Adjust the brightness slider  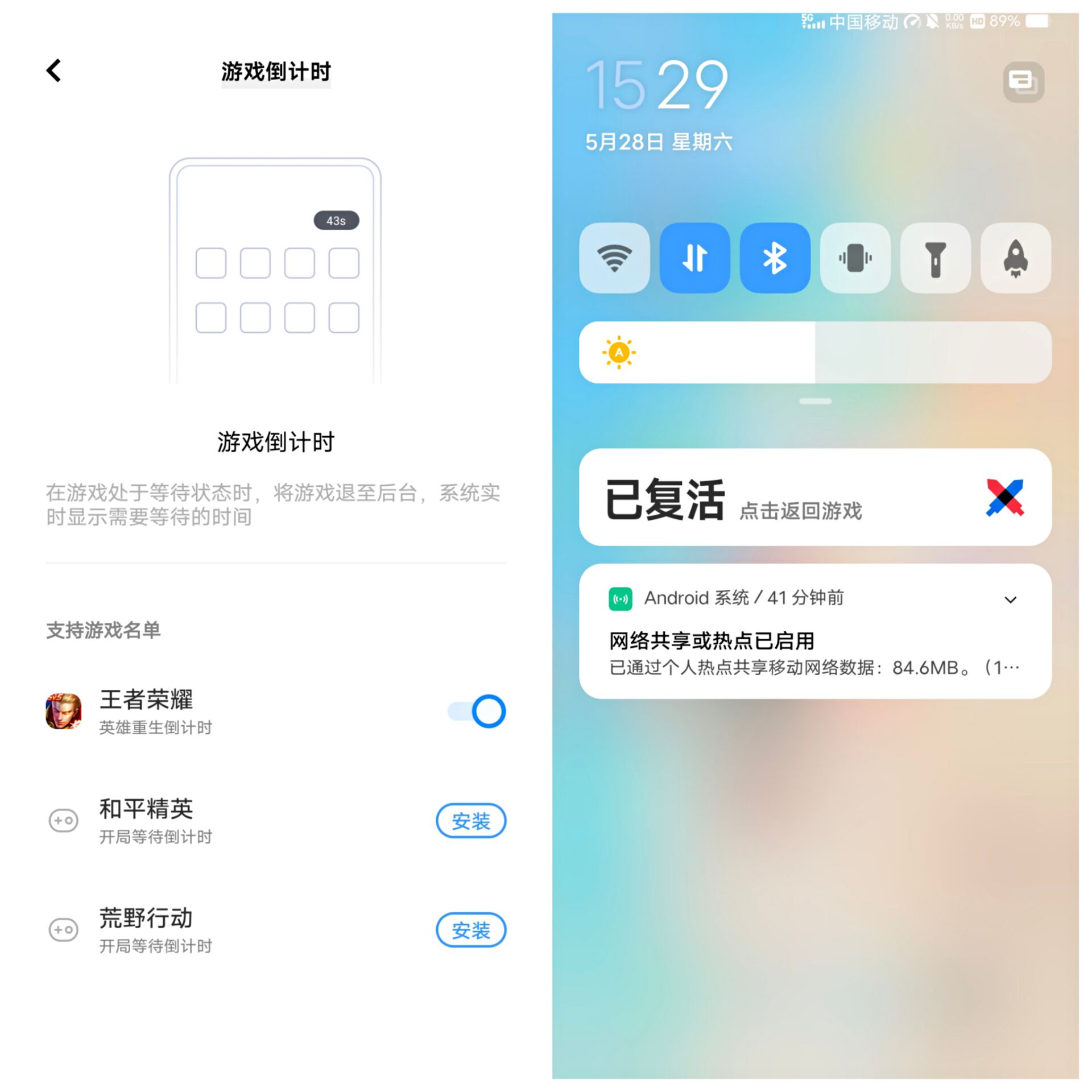814,353
